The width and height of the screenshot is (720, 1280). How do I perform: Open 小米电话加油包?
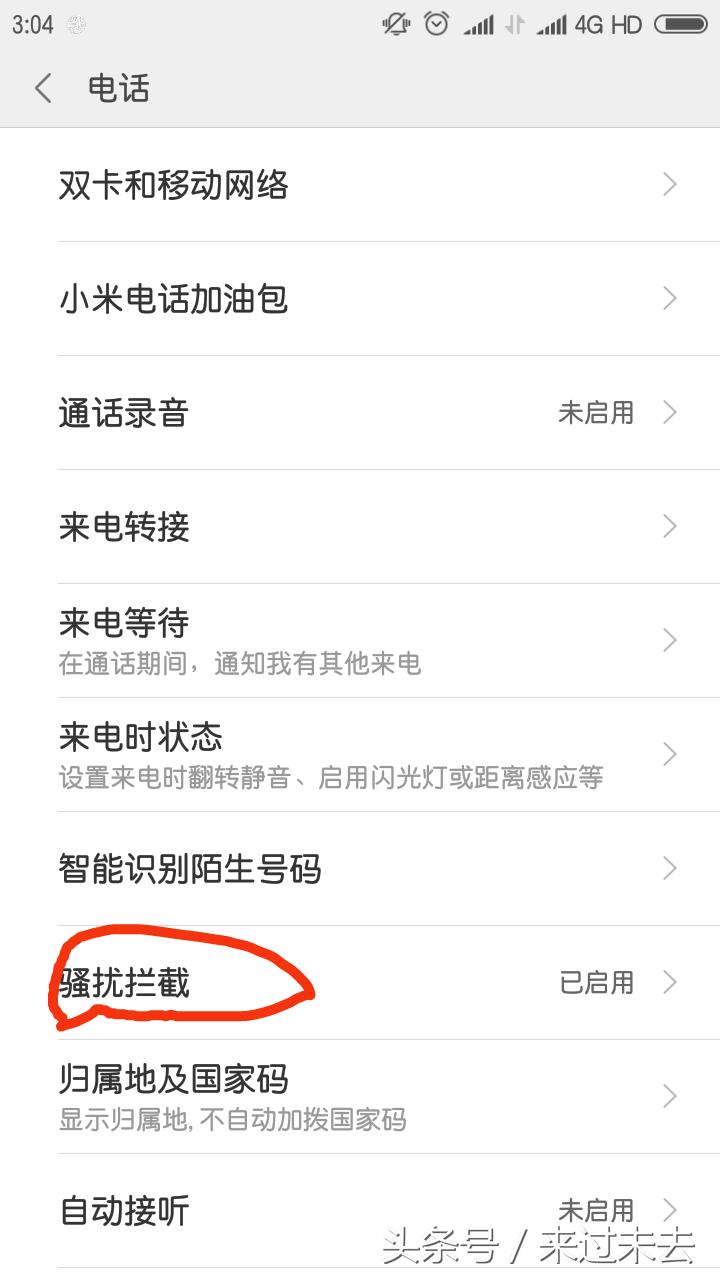360,298
